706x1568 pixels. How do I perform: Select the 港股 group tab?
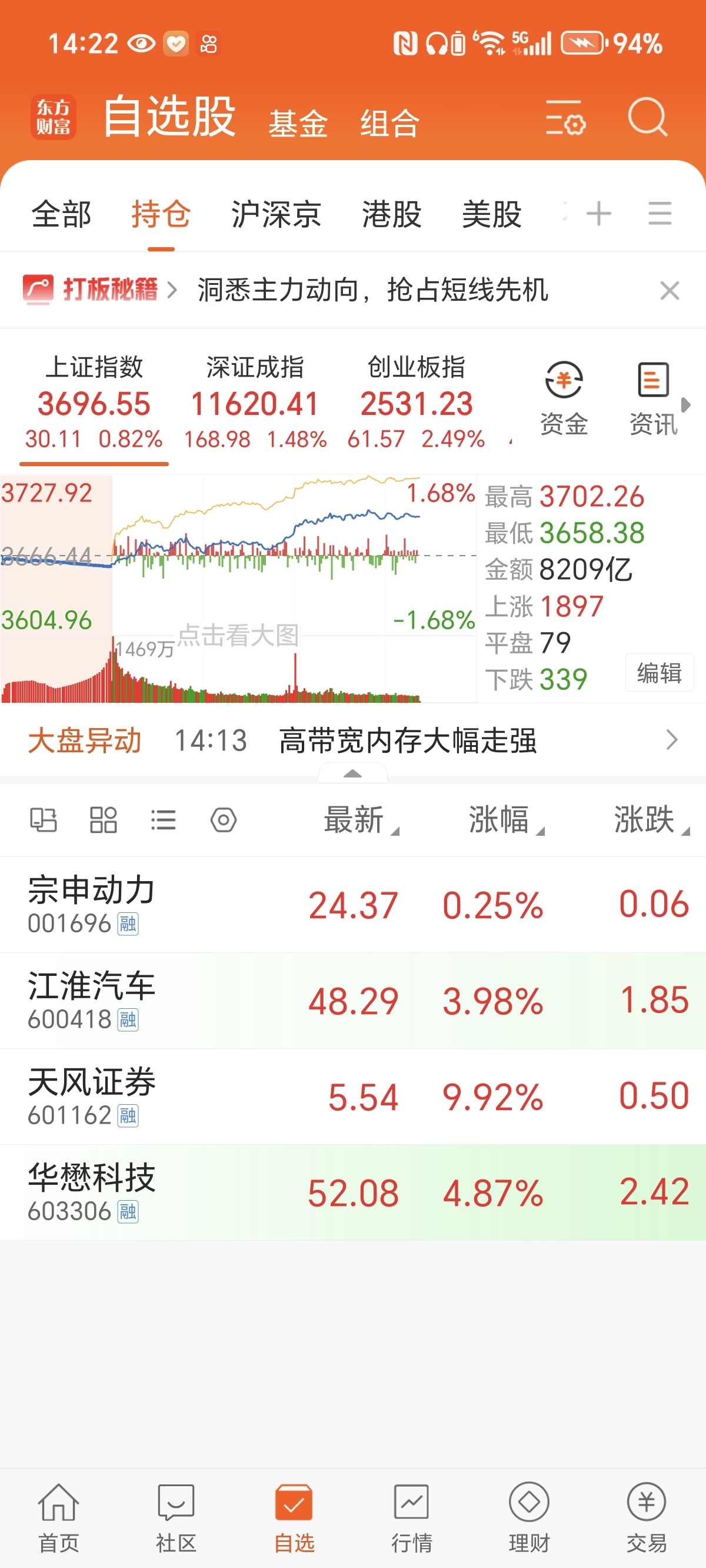click(x=392, y=214)
